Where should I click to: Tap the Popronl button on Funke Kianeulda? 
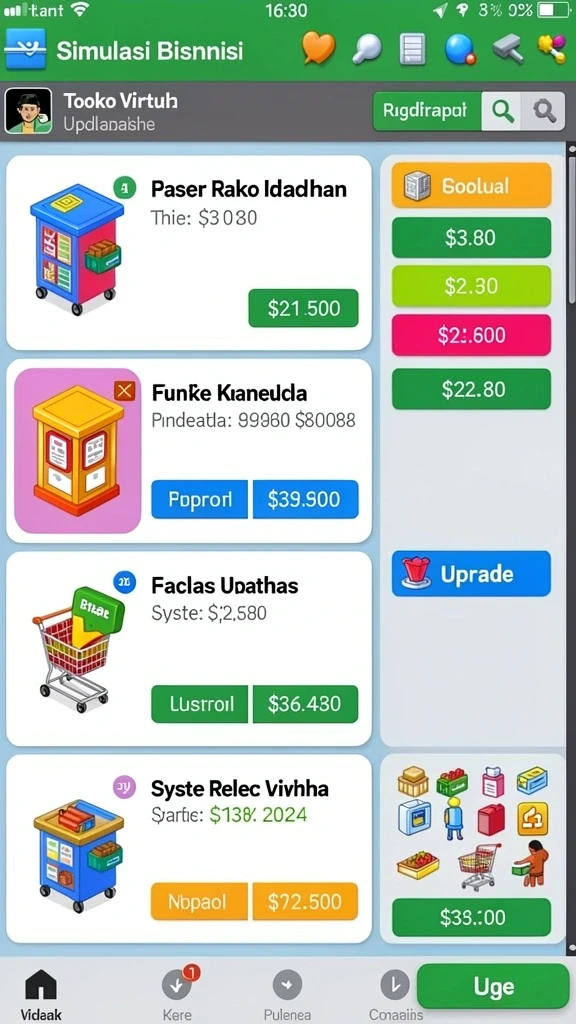tap(200, 500)
